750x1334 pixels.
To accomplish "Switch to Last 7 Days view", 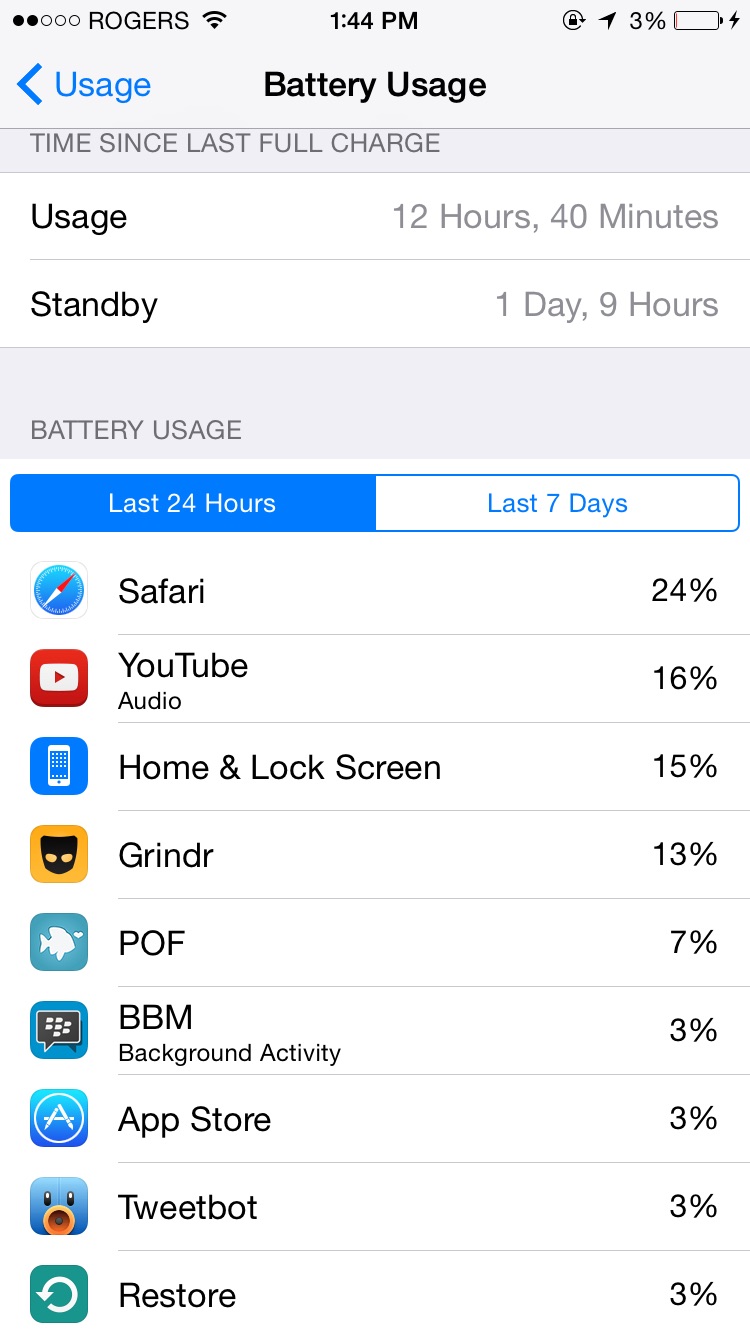I will 557,503.
